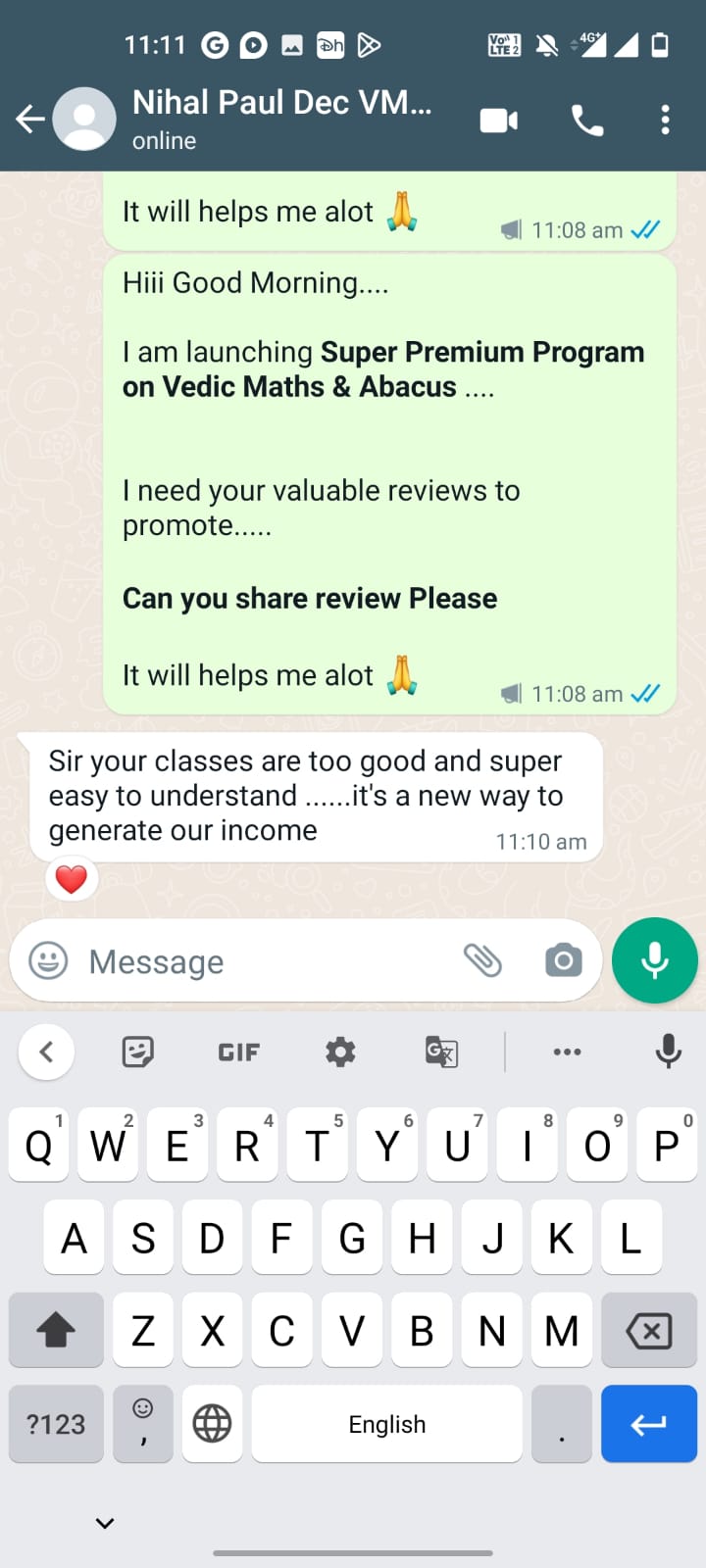Open the keyboard translate tool

pos(441,1052)
